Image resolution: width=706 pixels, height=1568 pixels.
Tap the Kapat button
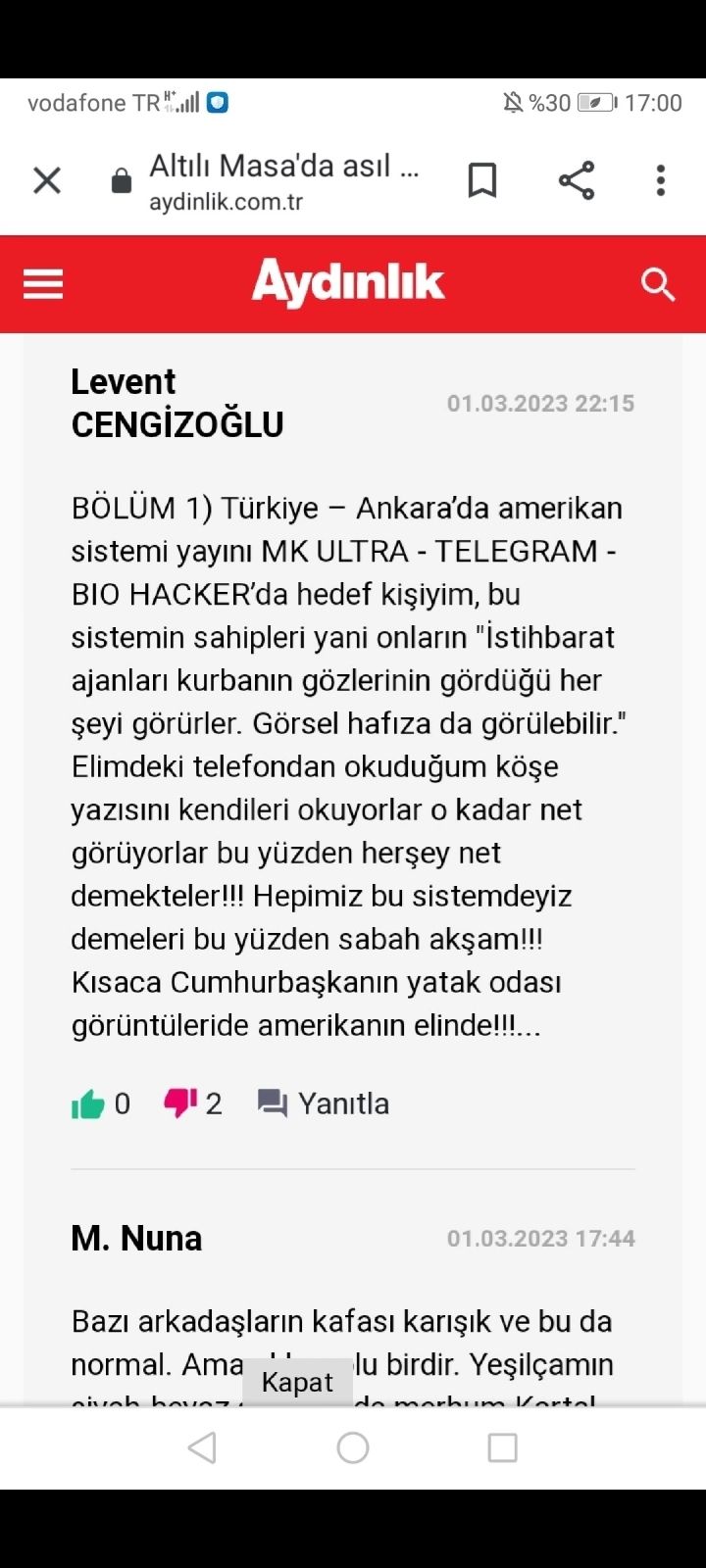click(297, 1382)
